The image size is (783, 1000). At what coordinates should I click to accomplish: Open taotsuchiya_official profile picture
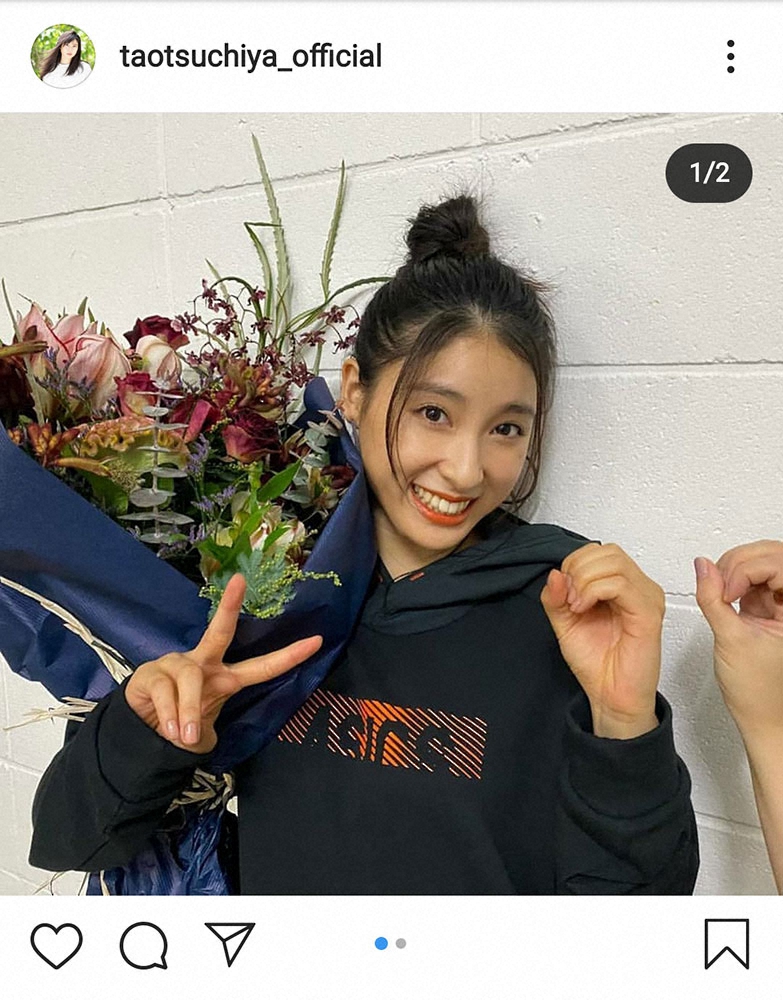coord(63,56)
